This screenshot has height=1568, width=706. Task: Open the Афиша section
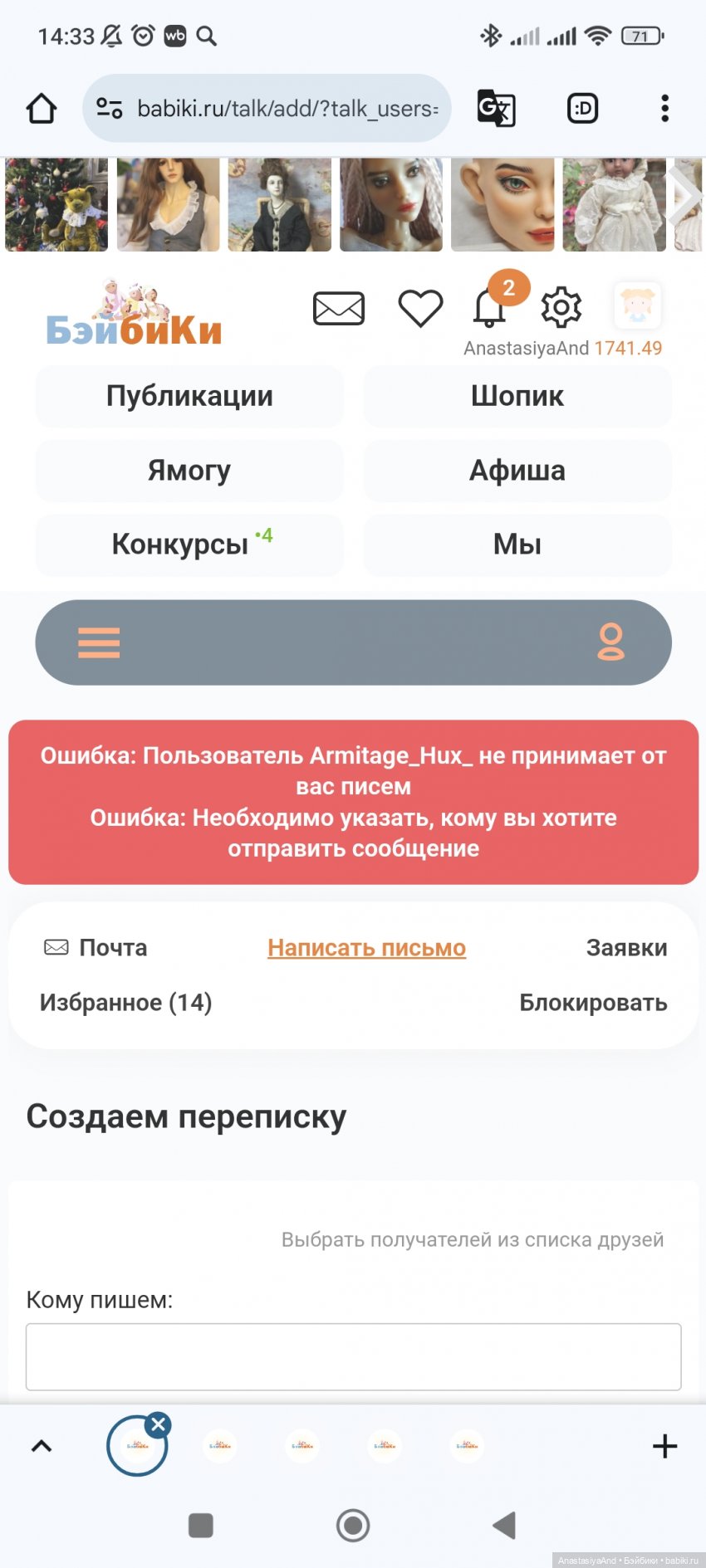point(517,471)
